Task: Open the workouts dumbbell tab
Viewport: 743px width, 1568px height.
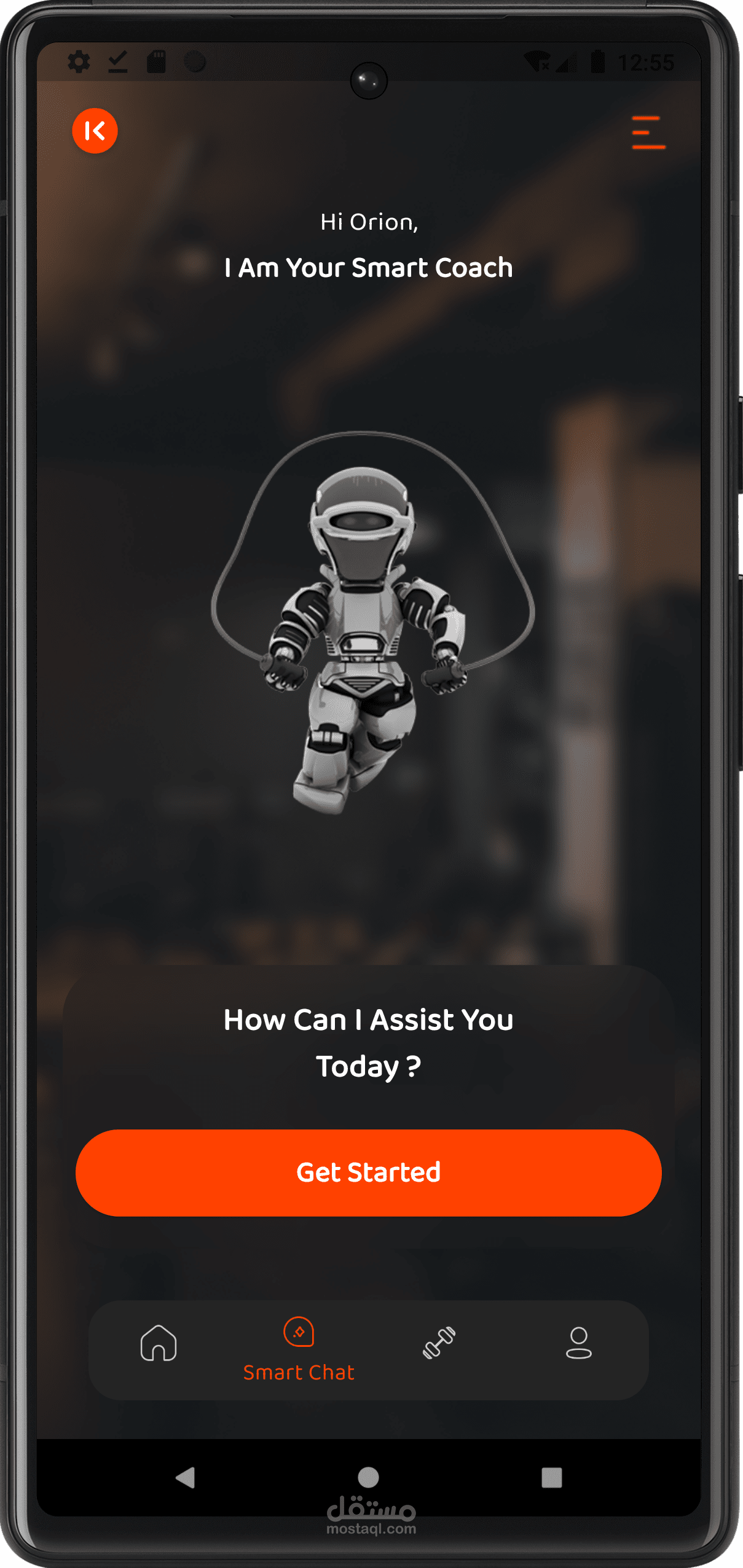Action: point(439,1343)
